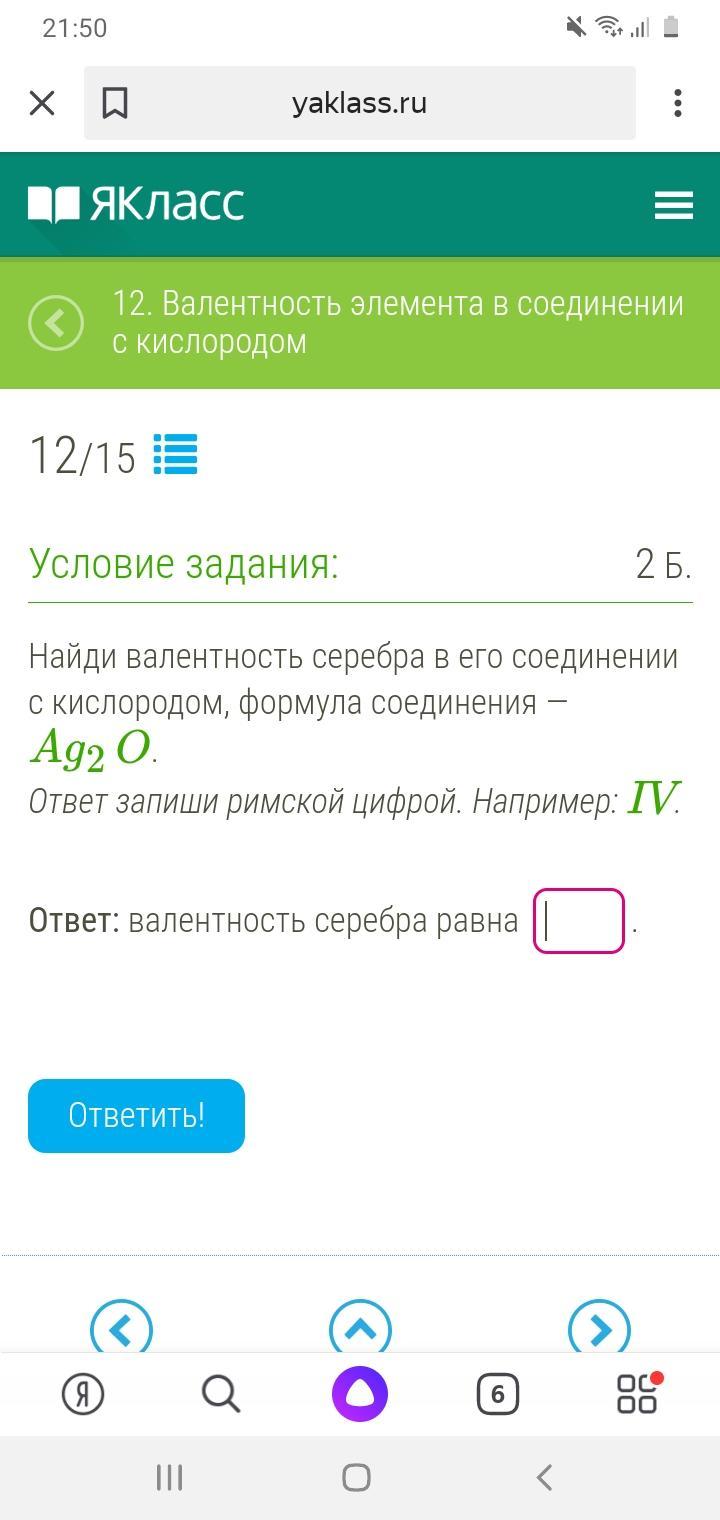Show the 6 open tabs
This screenshot has width=720, height=1520.
click(498, 1393)
